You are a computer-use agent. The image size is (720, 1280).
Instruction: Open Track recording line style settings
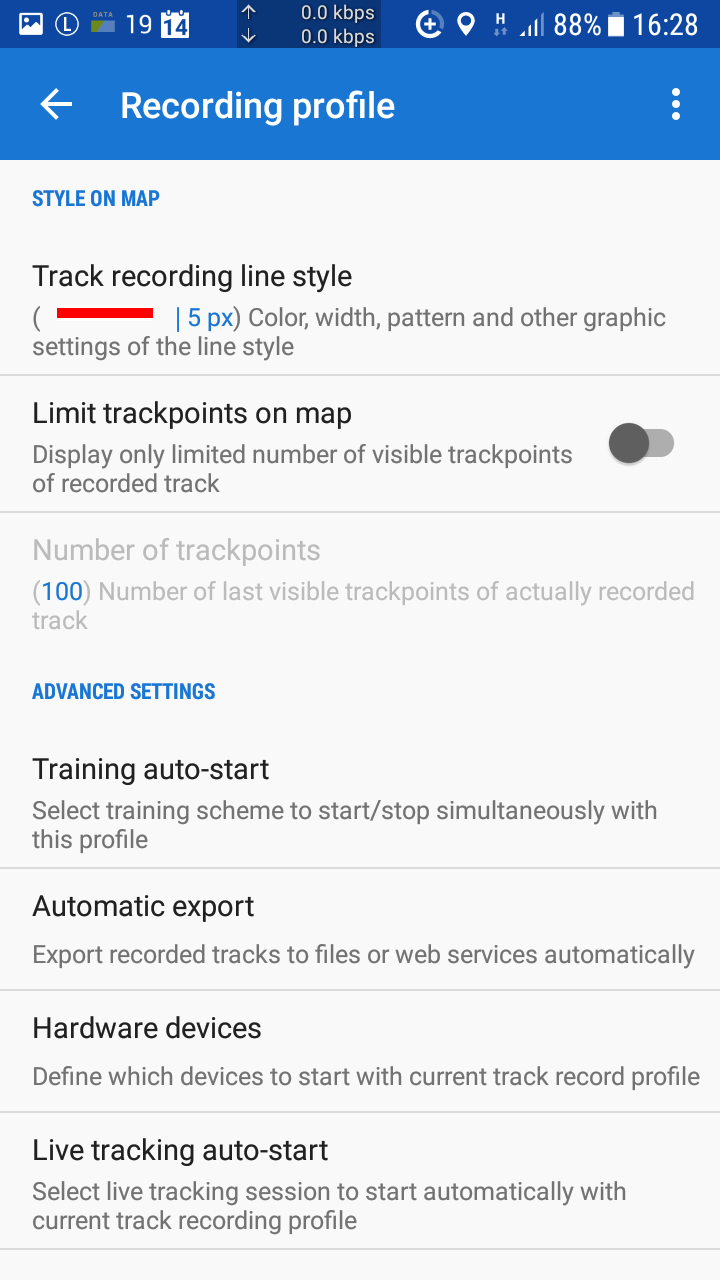click(x=360, y=310)
